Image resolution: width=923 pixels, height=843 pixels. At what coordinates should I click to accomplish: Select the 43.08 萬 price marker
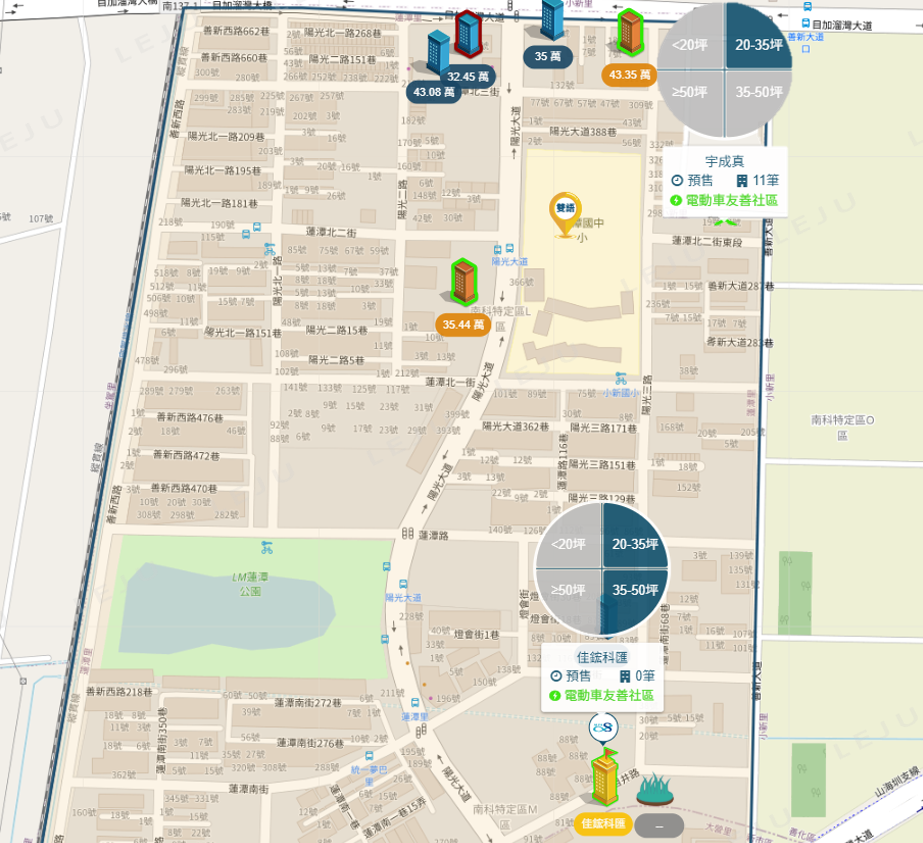point(433,92)
